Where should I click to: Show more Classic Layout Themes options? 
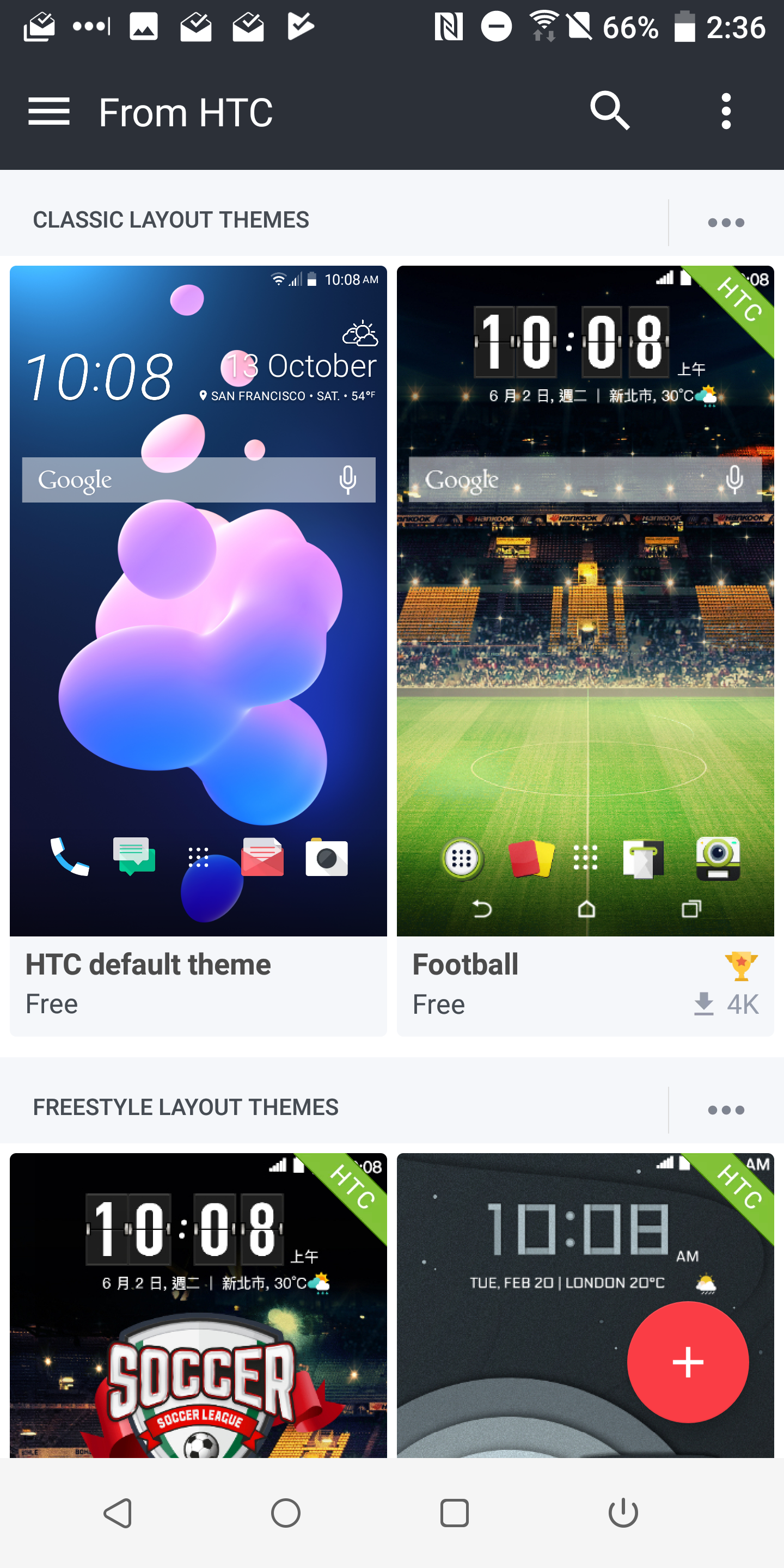tap(726, 223)
